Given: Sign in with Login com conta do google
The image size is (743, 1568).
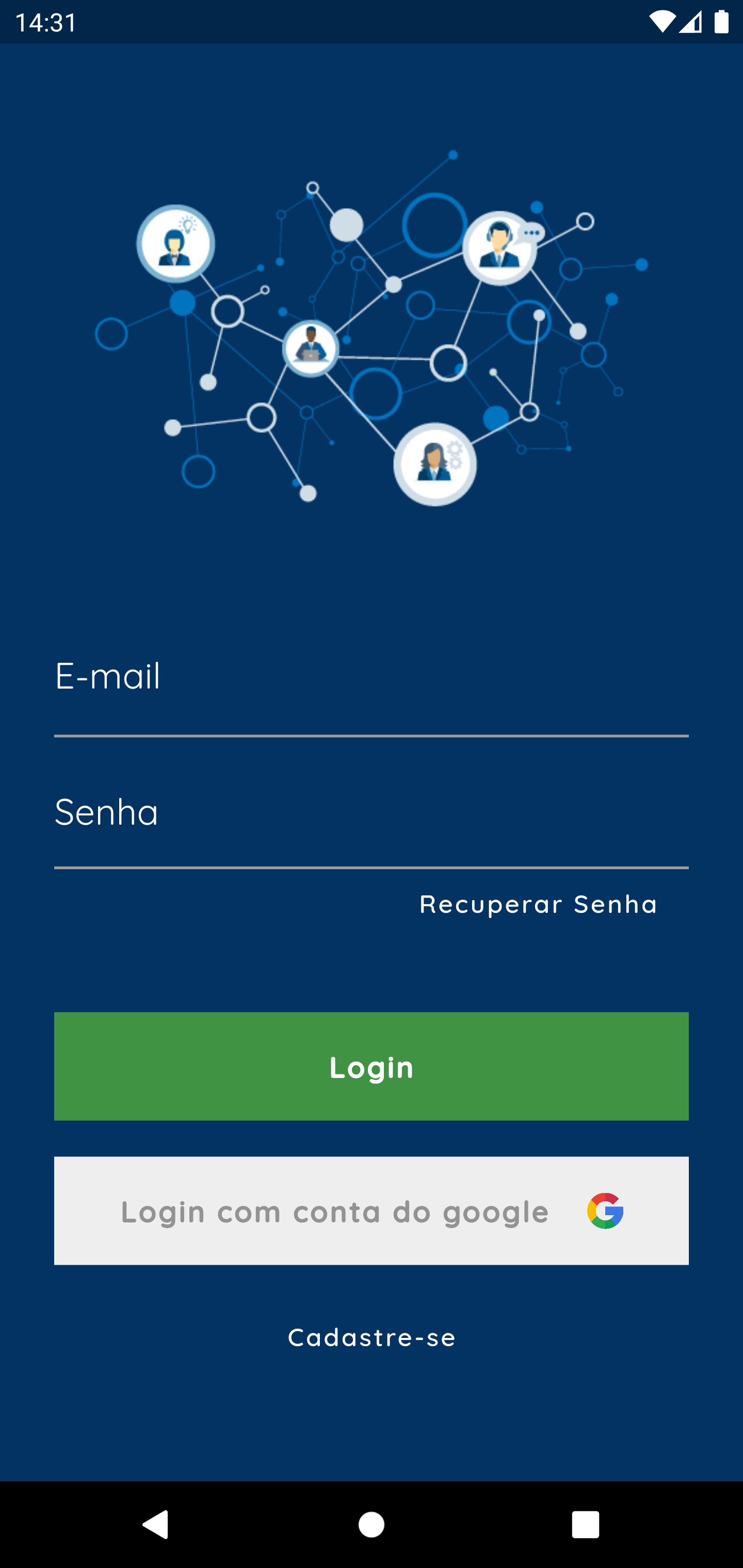Looking at the screenshot, I should pos(372,1211).
